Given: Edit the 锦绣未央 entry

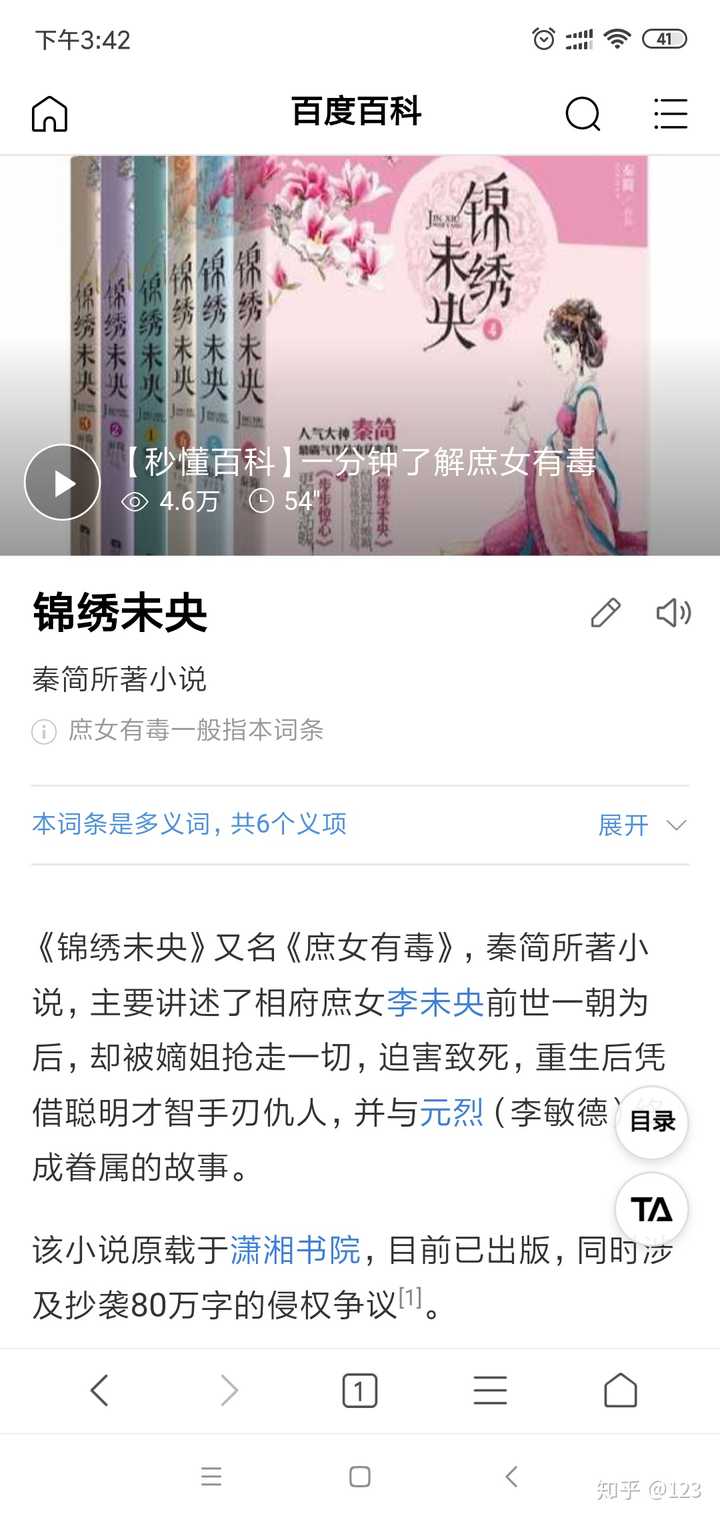Looking at the screenshot, I should 606,613.
